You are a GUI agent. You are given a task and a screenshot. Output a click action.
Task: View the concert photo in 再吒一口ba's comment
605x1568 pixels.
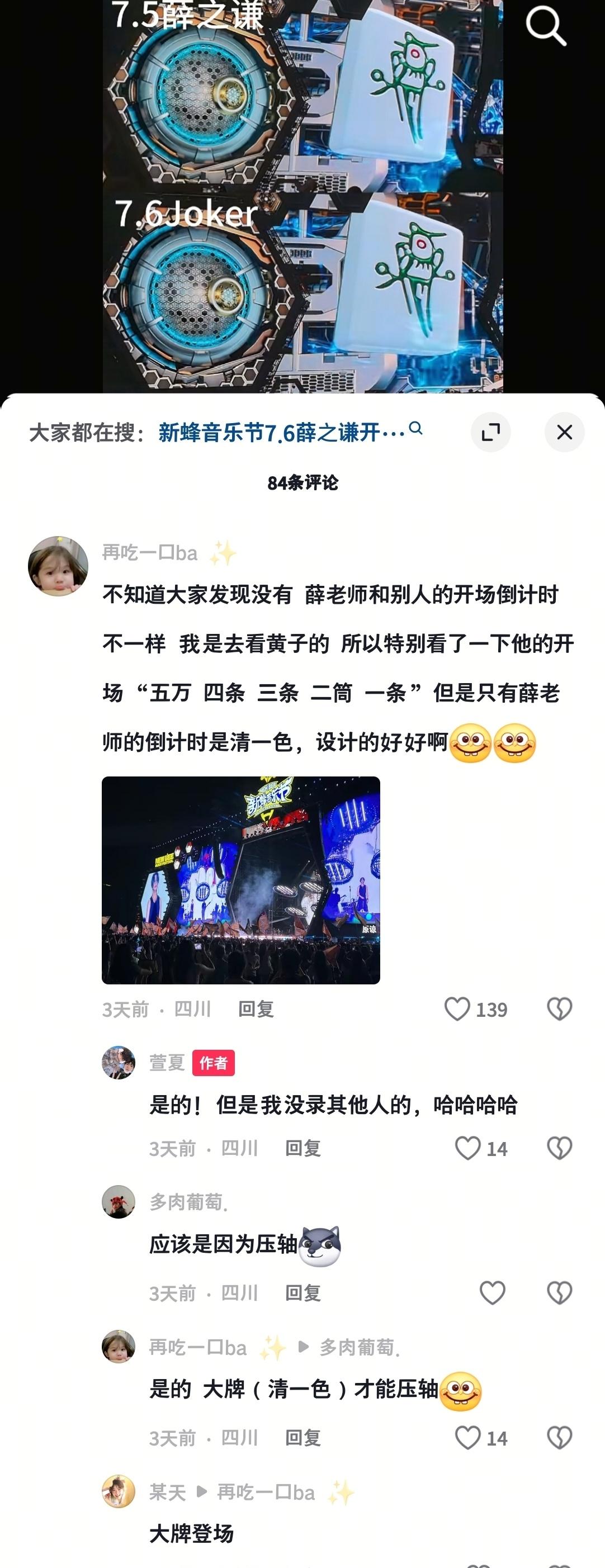pyautogui.click(x=240, y=880)
